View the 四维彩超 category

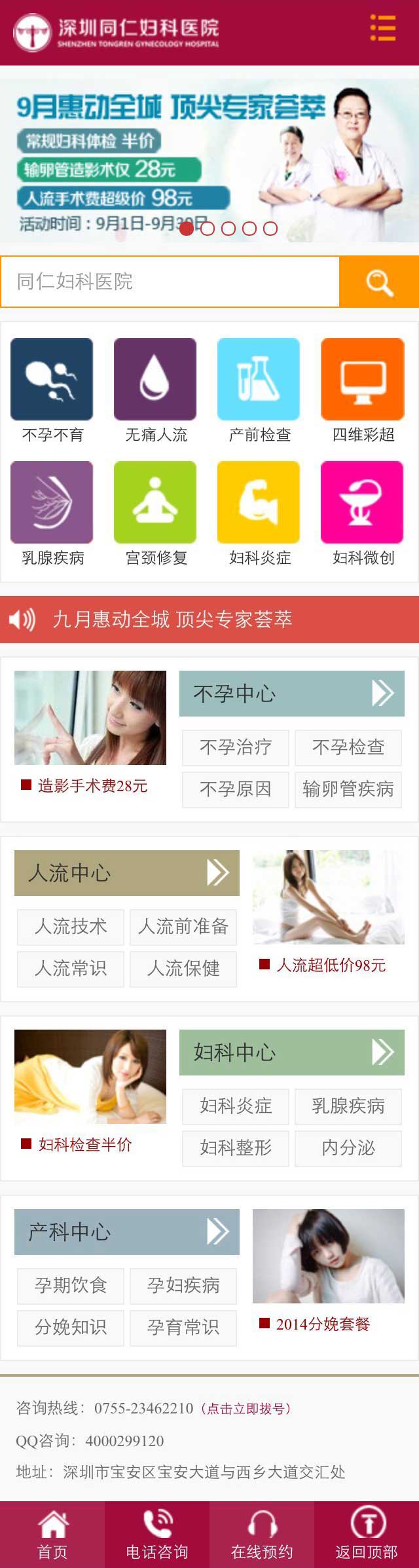click(x=363, y=390)
